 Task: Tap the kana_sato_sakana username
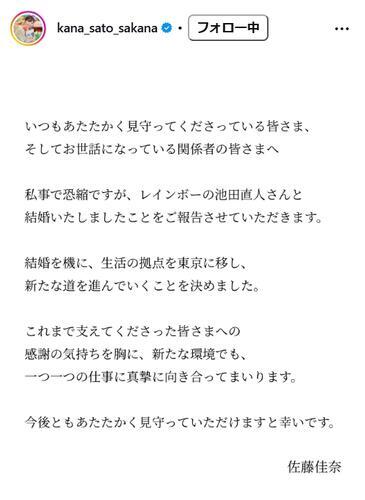[107, 28]
